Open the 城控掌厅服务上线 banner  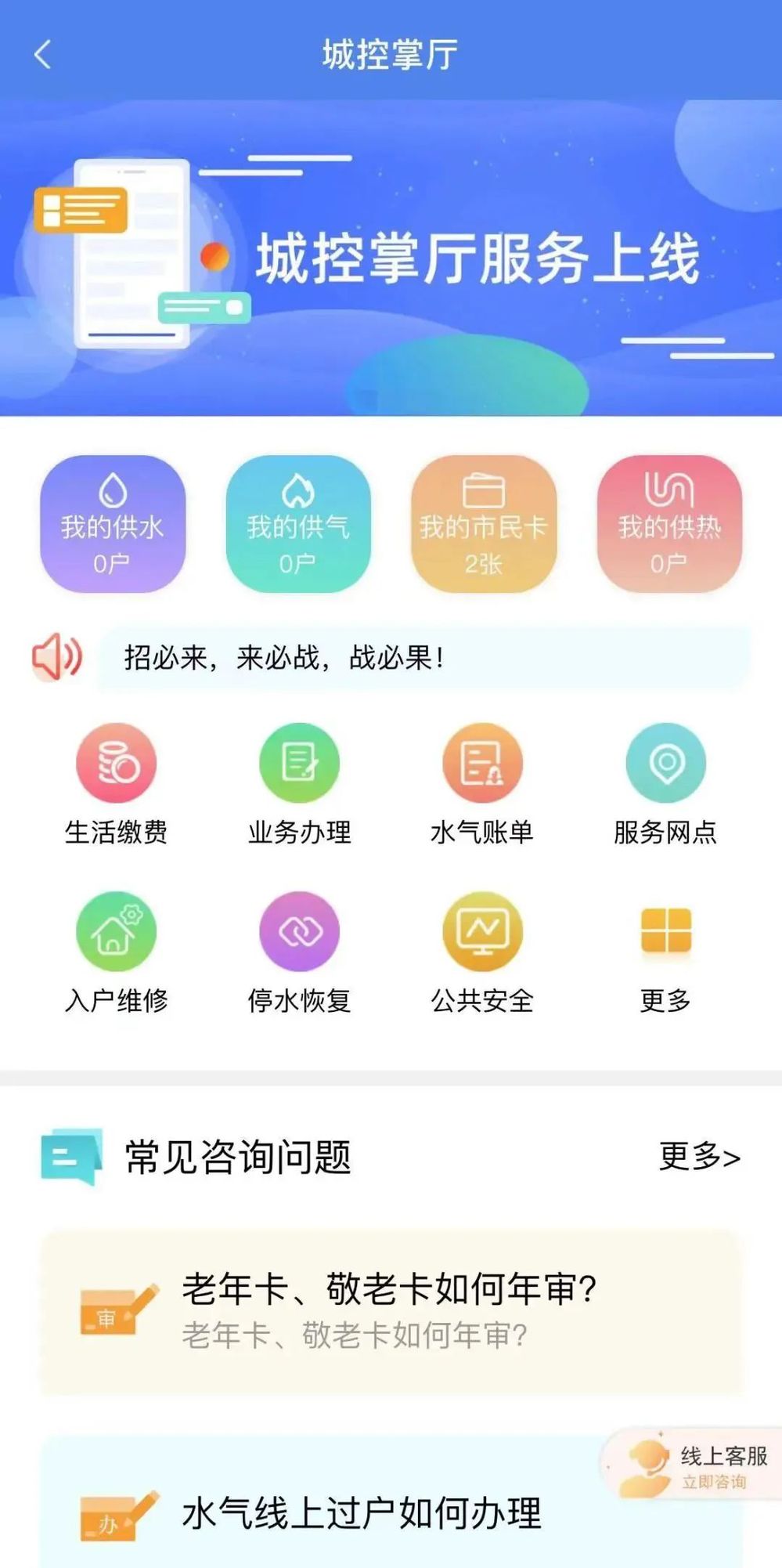(x=391, y=258)
